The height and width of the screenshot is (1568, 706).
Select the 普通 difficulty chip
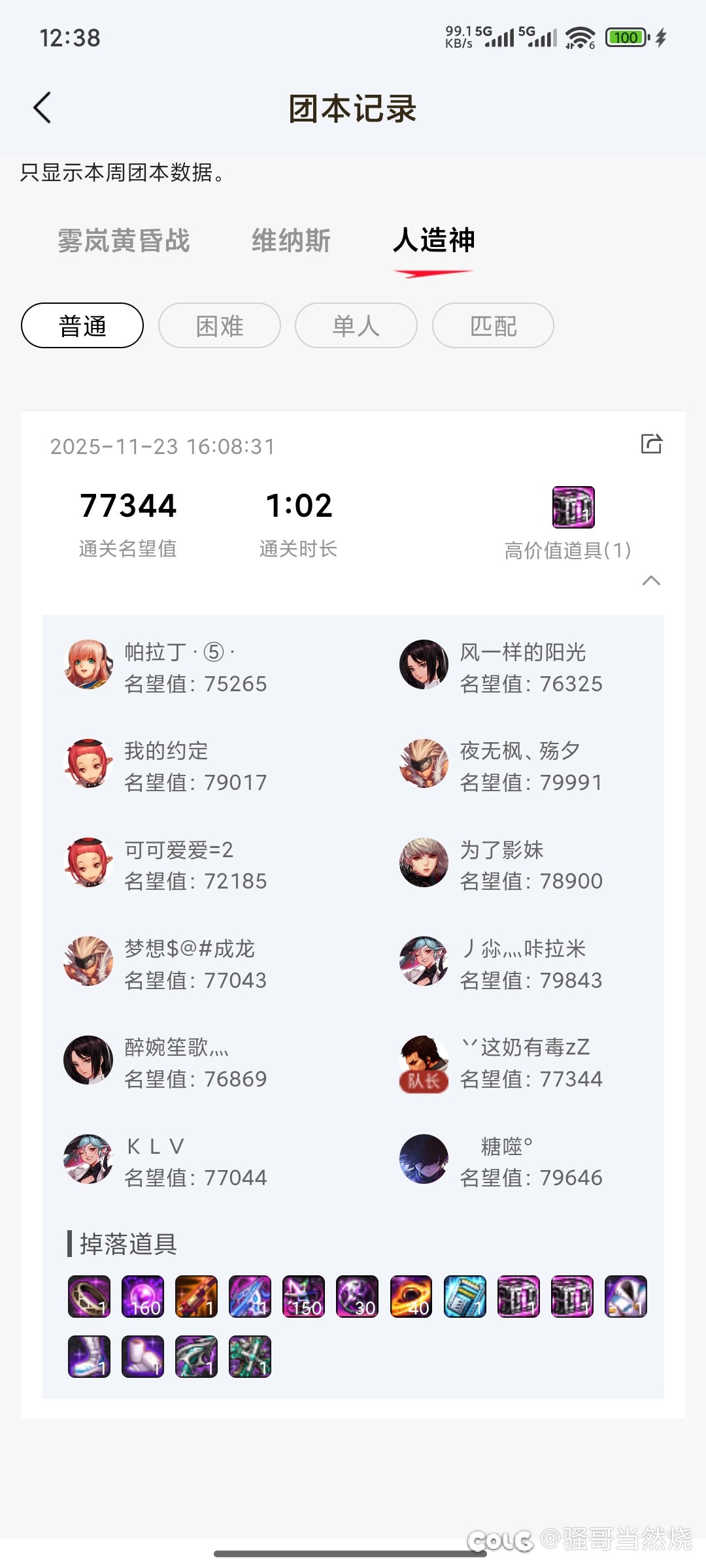[82, 325]
